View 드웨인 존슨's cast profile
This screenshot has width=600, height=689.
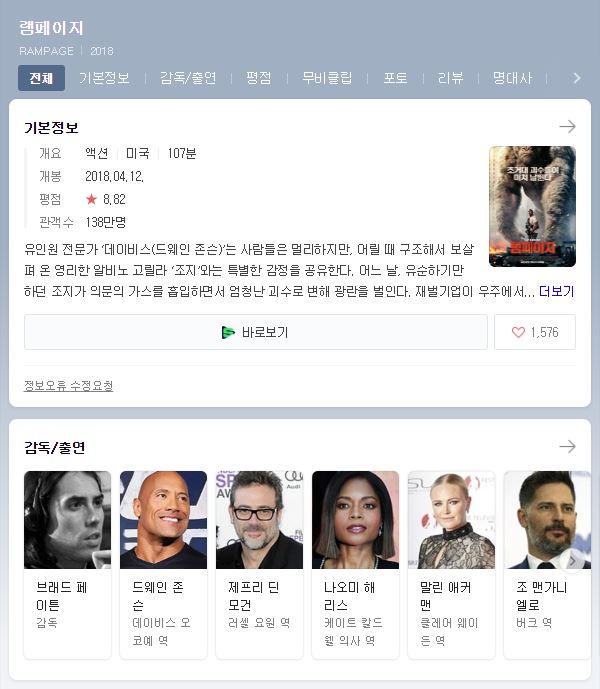coord(163,564)
